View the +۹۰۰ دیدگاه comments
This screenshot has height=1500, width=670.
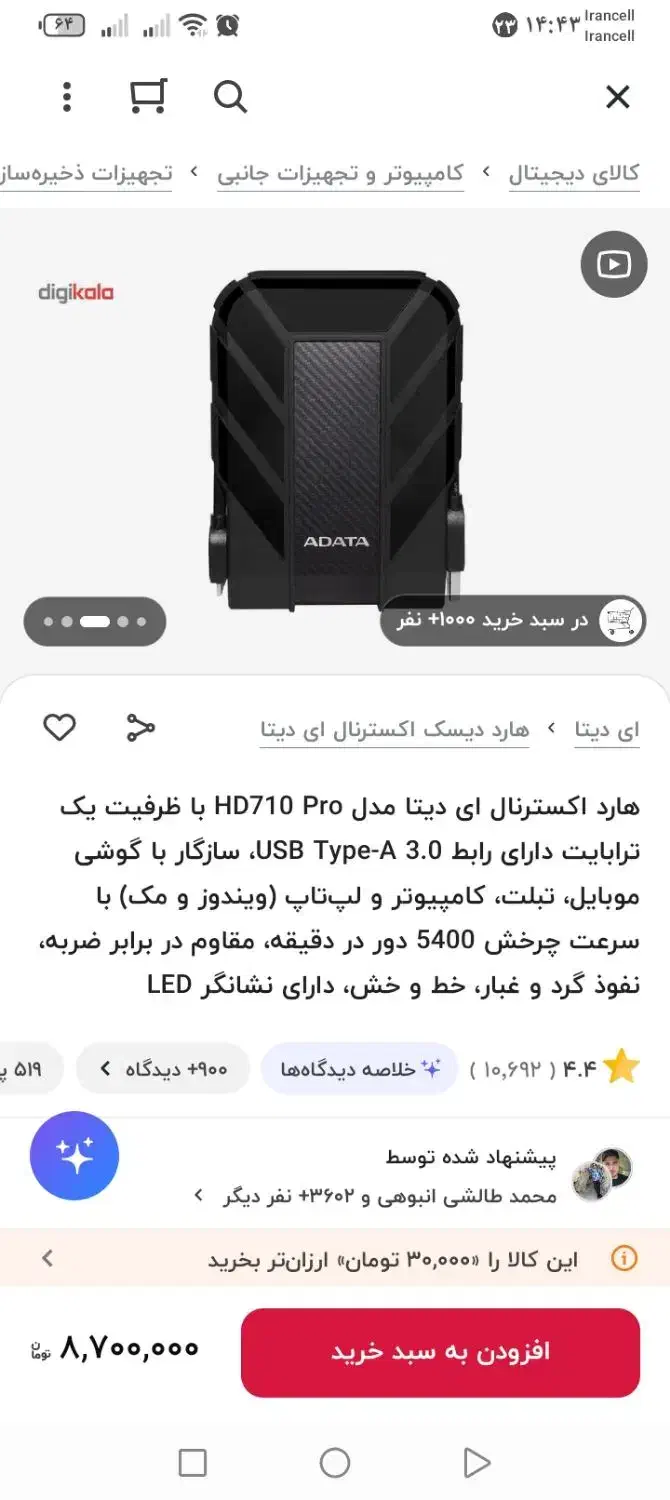pos(163,1069)
